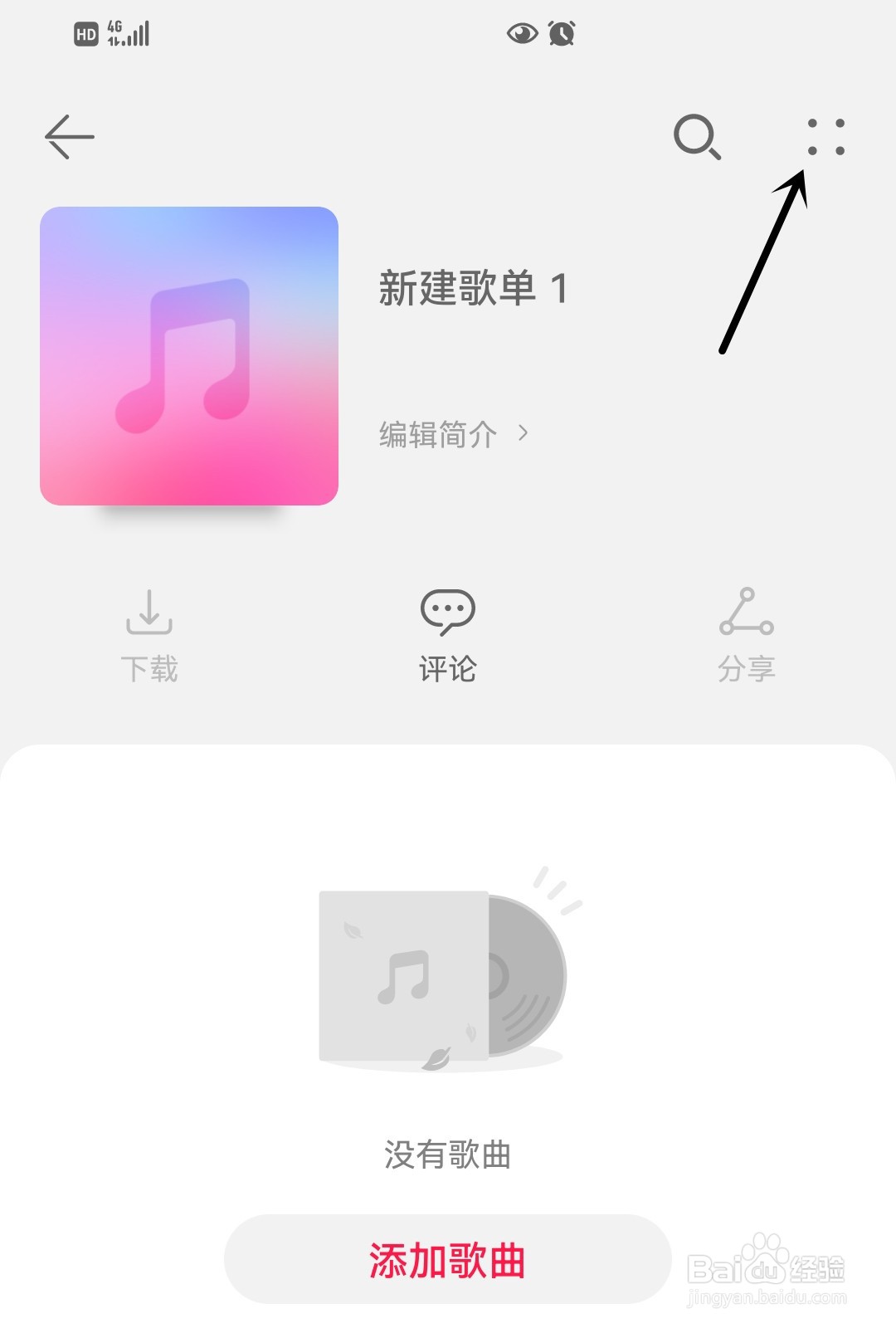Open 编辑简介 to edit the description
Screen dimensions: 896x1328
pos(453,434)
